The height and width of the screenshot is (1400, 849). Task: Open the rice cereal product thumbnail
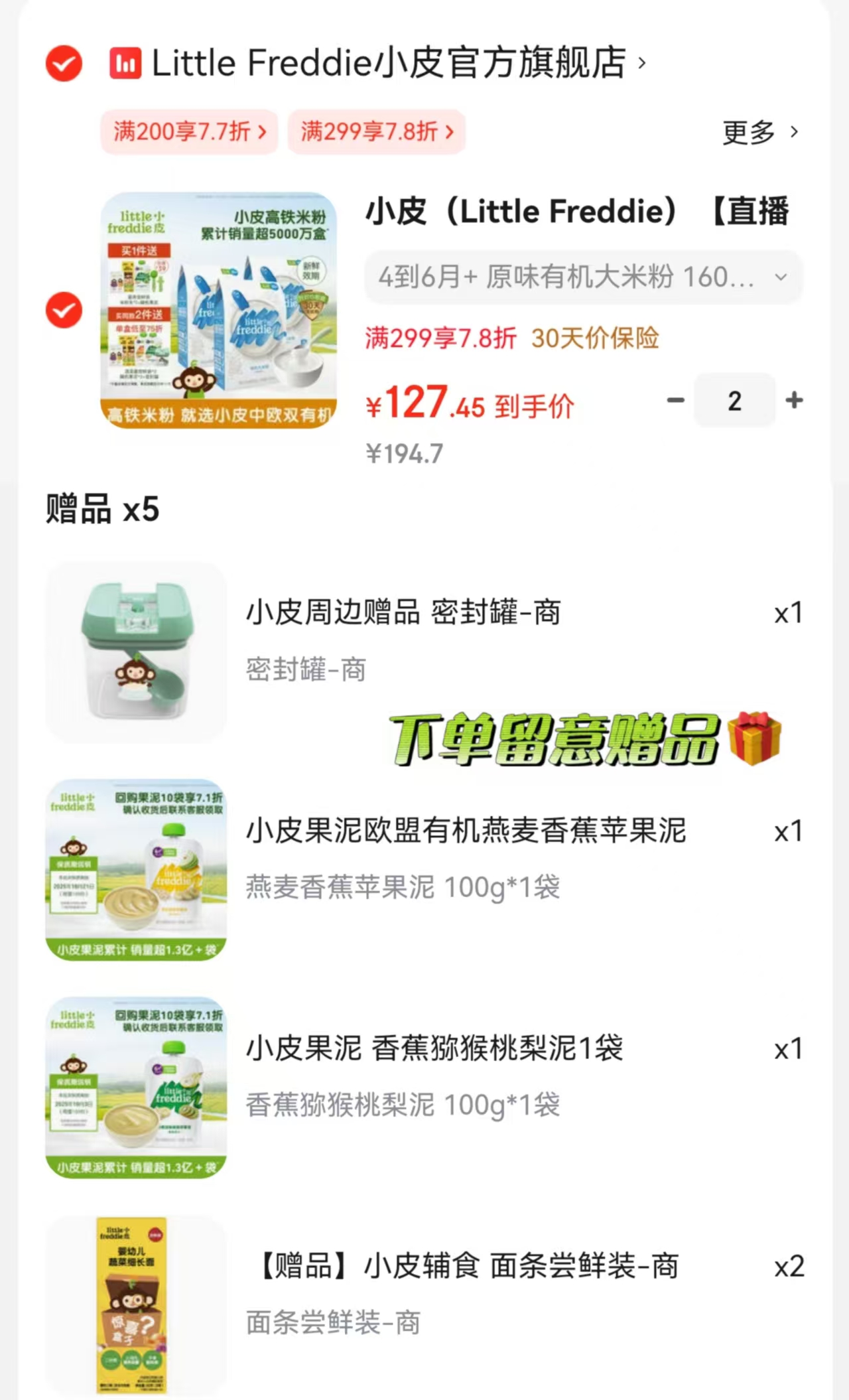[220, 311]
